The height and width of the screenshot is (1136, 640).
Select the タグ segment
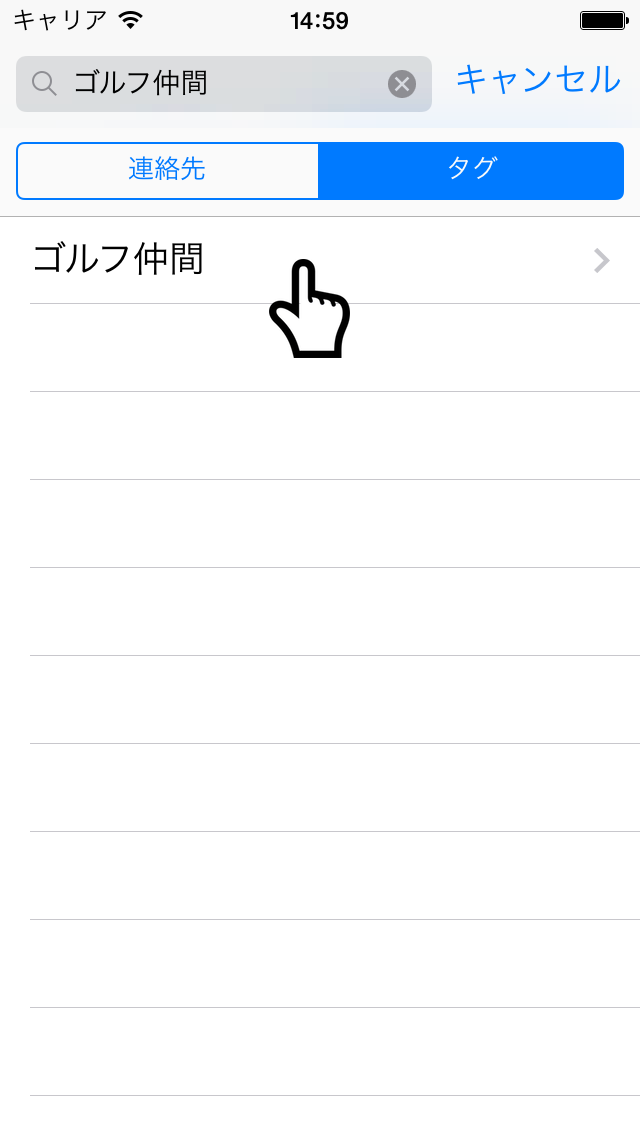pos(471,171)
